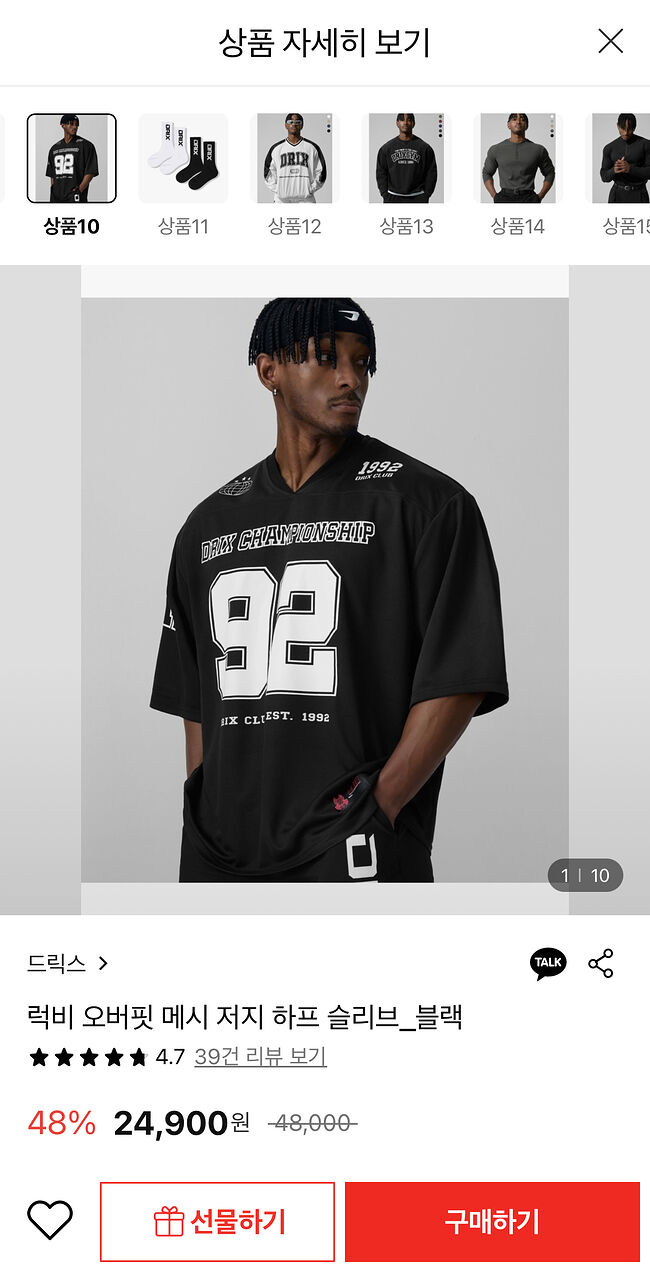Close the 상품 자세히 보기 view
Viewport: 650px width, 1272px height.
click(x=610, y=41)
